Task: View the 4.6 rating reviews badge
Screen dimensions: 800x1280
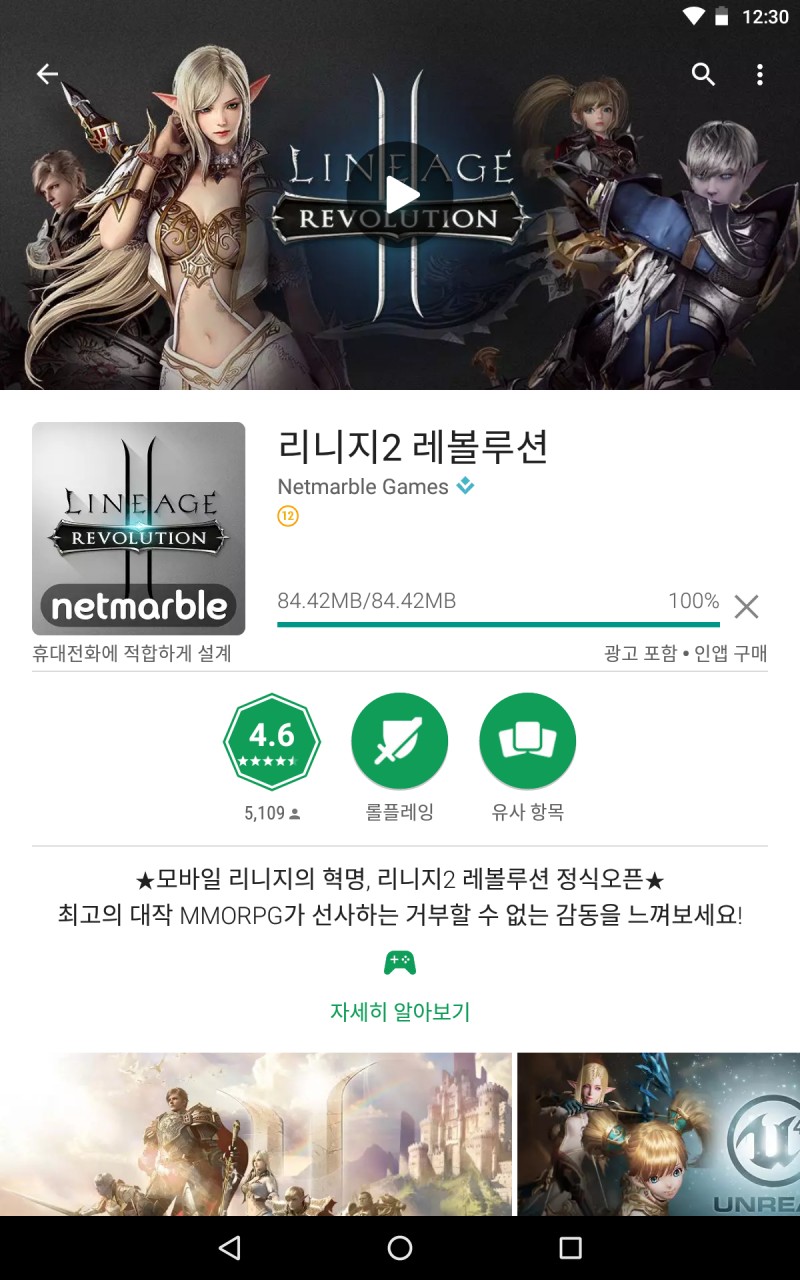Action: [271, 741]
